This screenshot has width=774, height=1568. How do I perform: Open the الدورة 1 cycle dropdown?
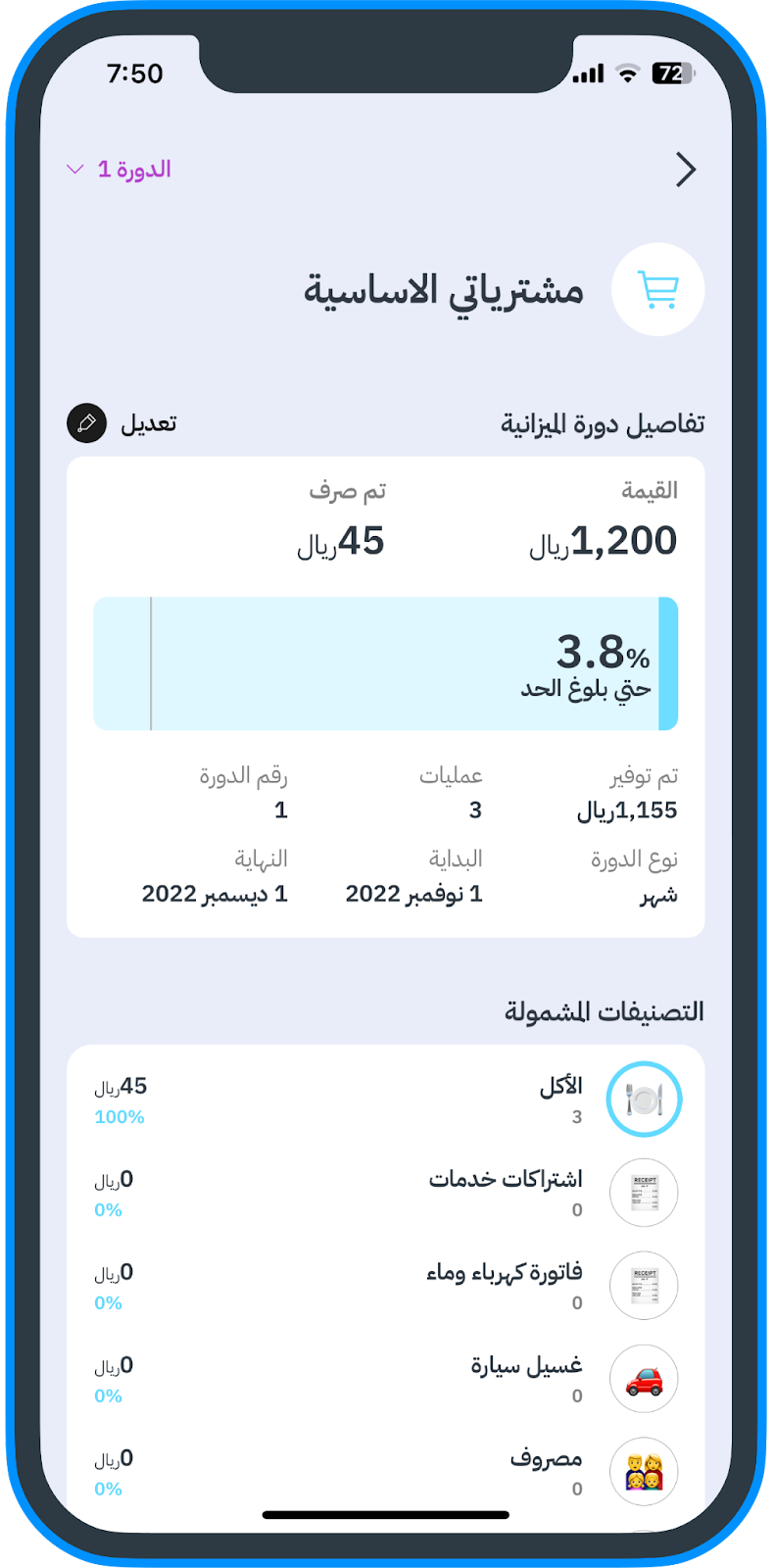click(120, 170)
